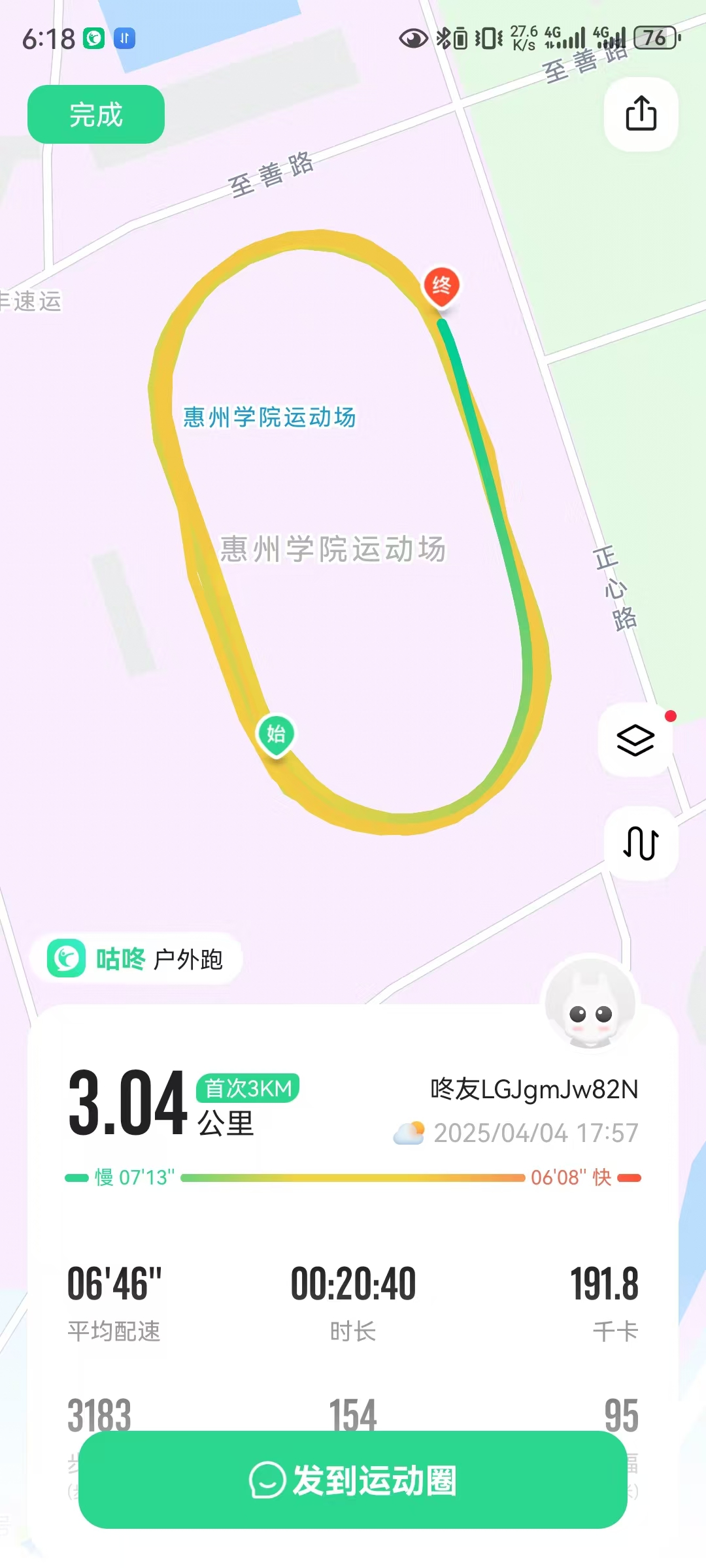Post the run via 发到运动圈
706x1568 pixels.
click(x=353, y=1480)
